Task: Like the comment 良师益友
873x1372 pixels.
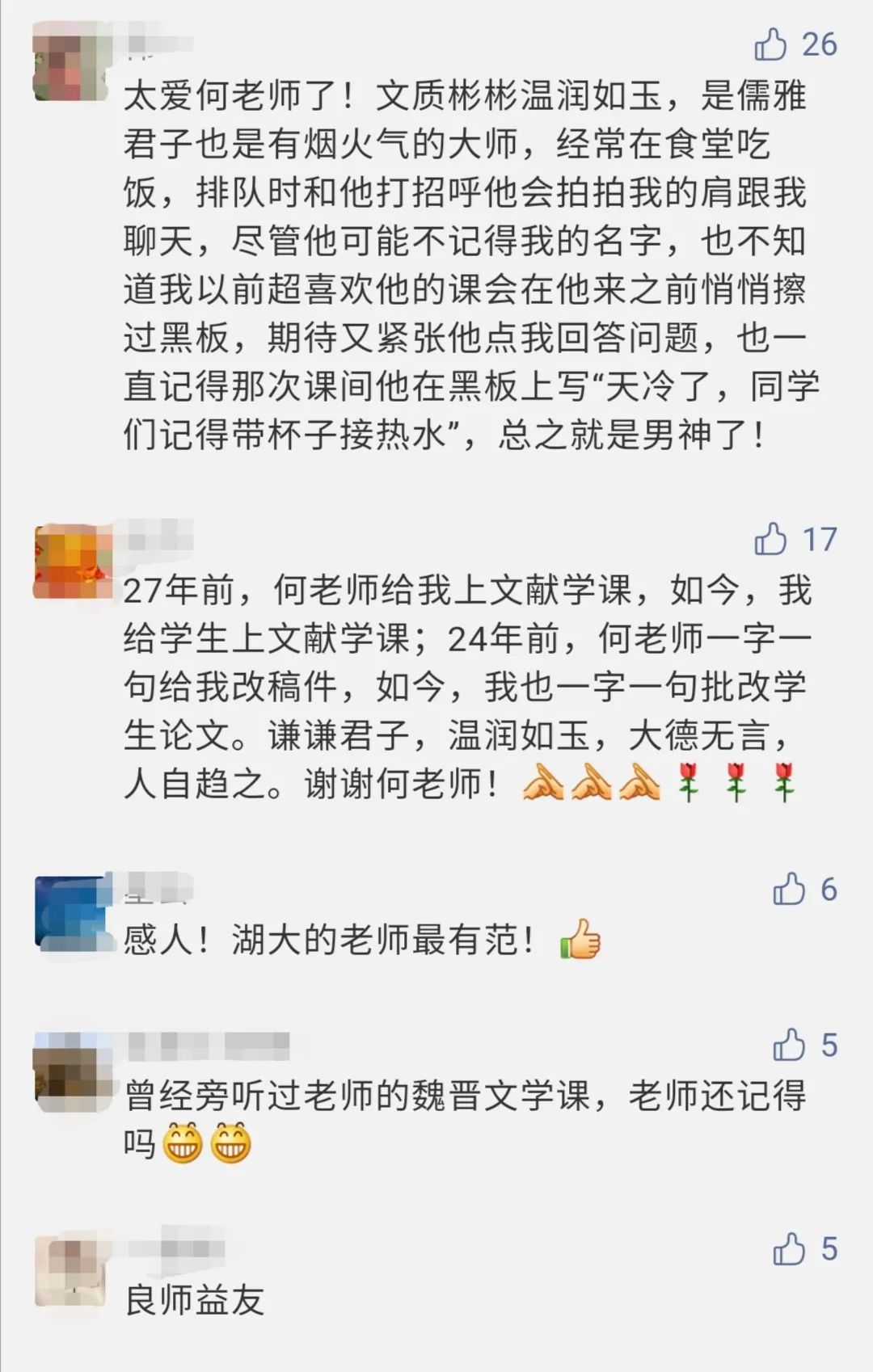Action: click(789, 1249)
